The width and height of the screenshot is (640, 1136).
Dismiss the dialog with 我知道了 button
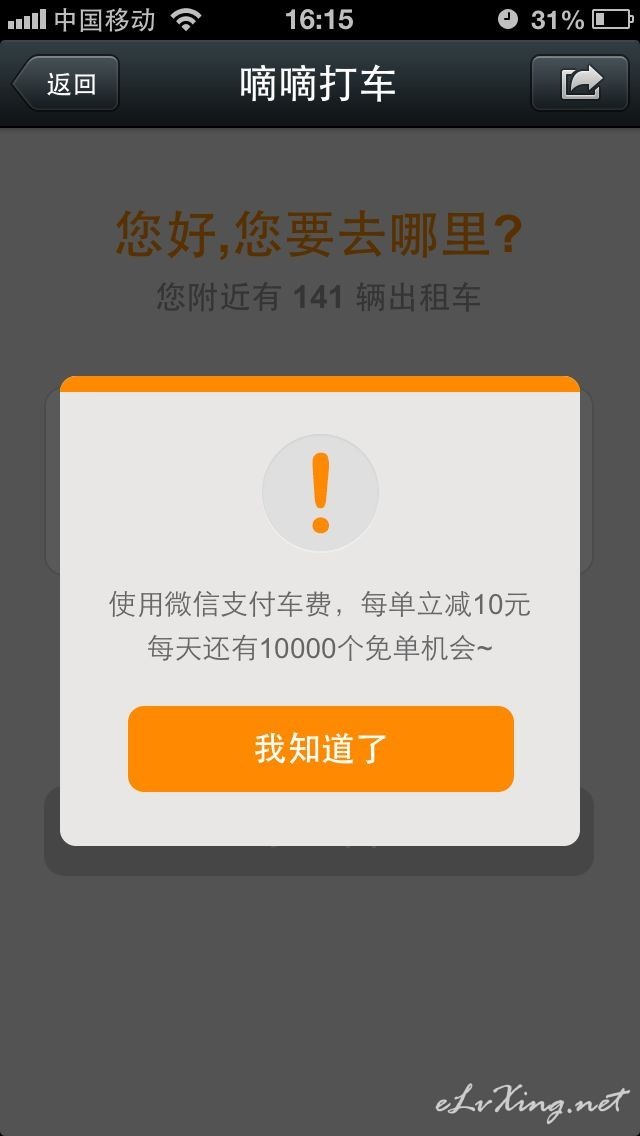coord(320,748)
